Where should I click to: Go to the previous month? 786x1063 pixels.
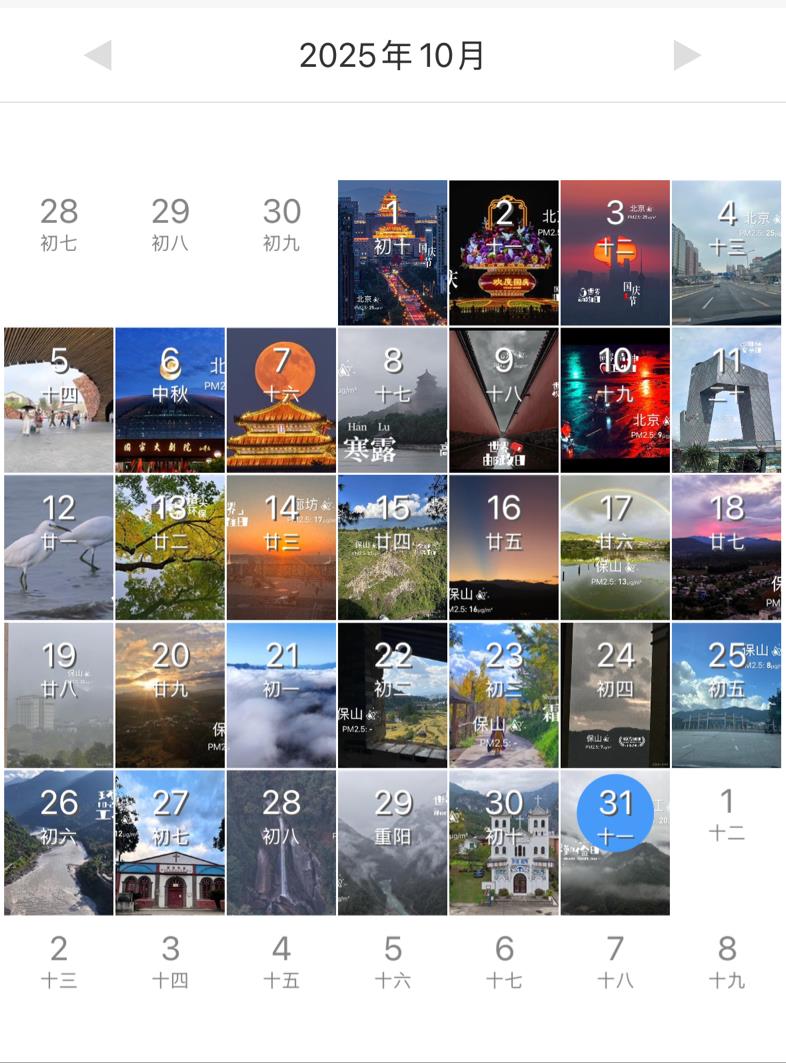[x=98, y=56]
